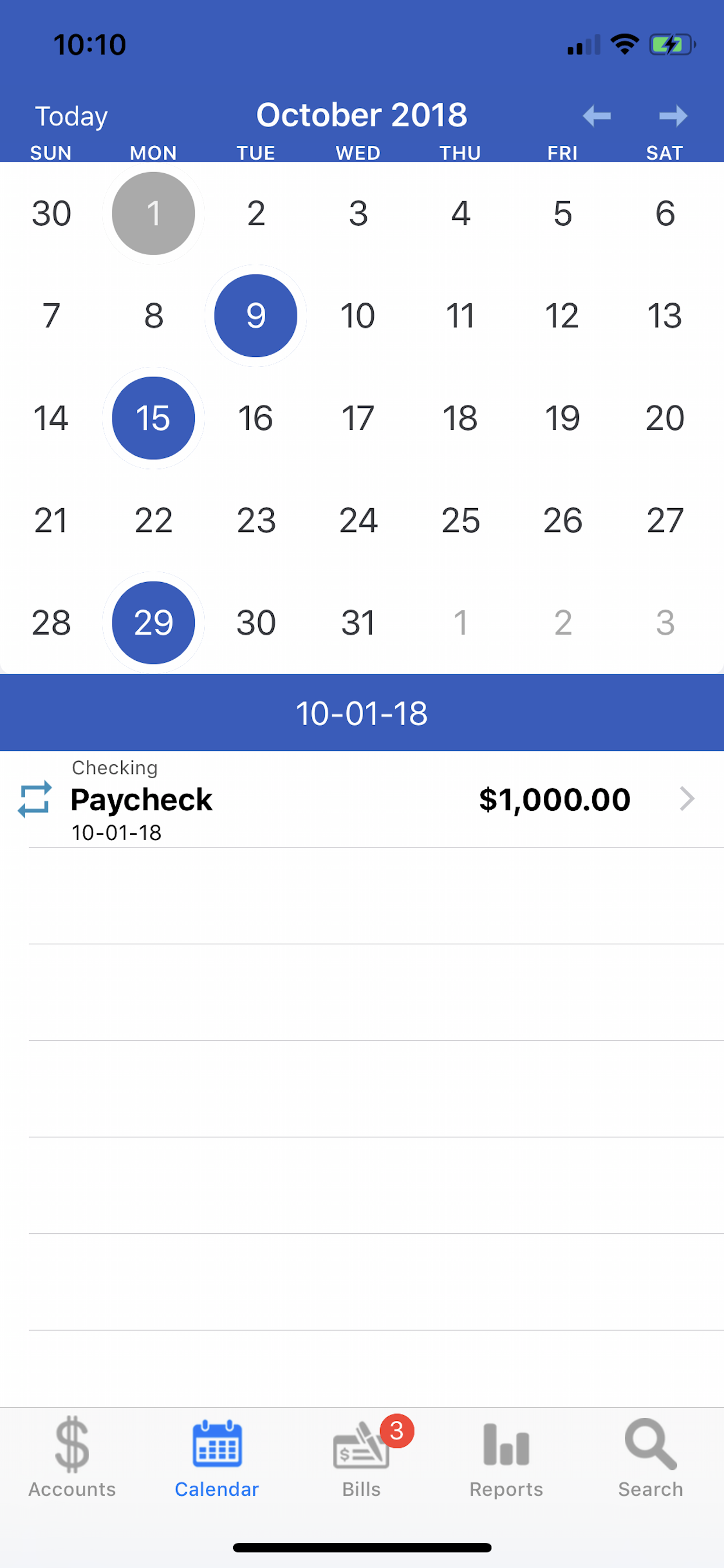The width and height of the screenshot is (724, 1568).
Task: Open the Bills tab
Action: coord(361,1457)
